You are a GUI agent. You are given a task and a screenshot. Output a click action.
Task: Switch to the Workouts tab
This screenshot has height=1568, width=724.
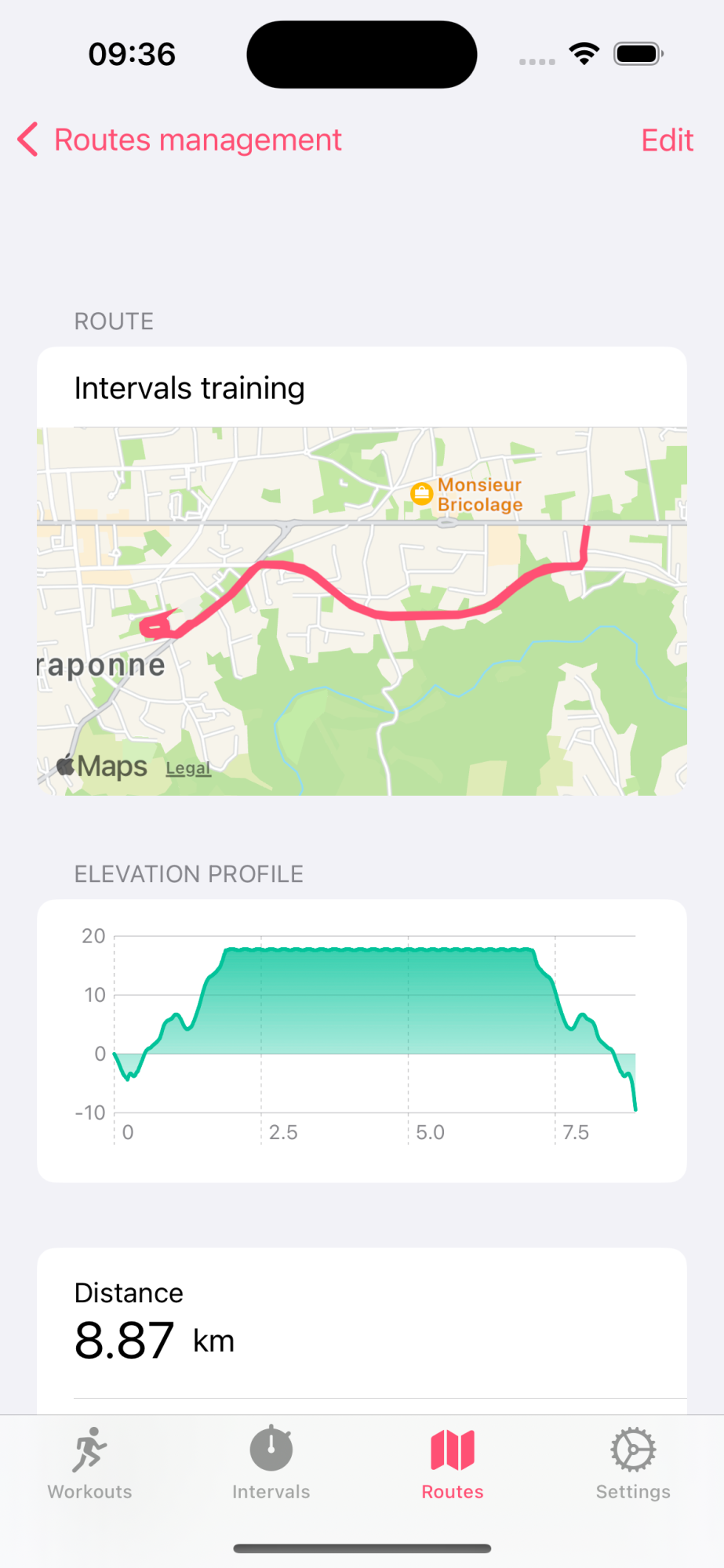tap(90, 1462)
